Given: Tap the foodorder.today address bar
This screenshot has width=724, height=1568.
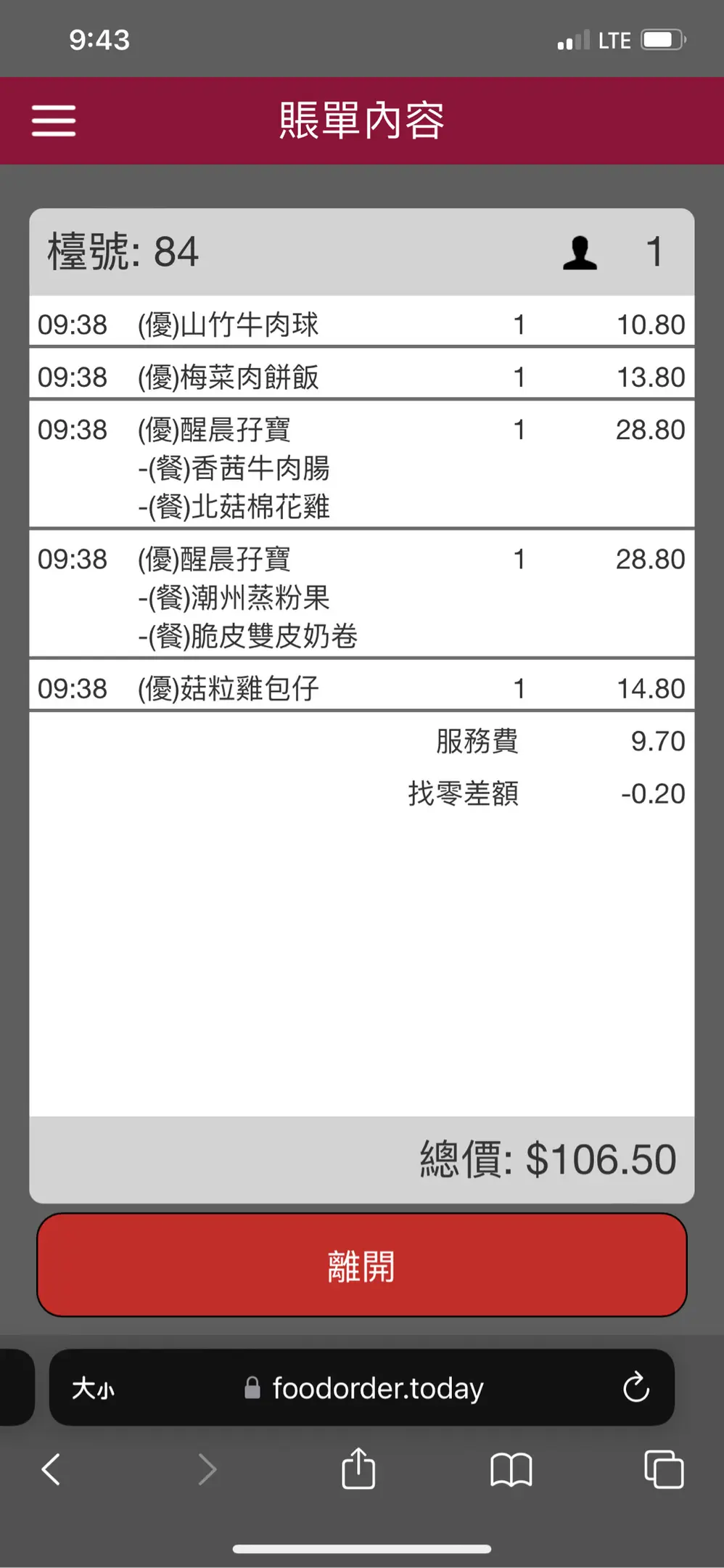Looking at the screenshot, I should point(362,1387).
